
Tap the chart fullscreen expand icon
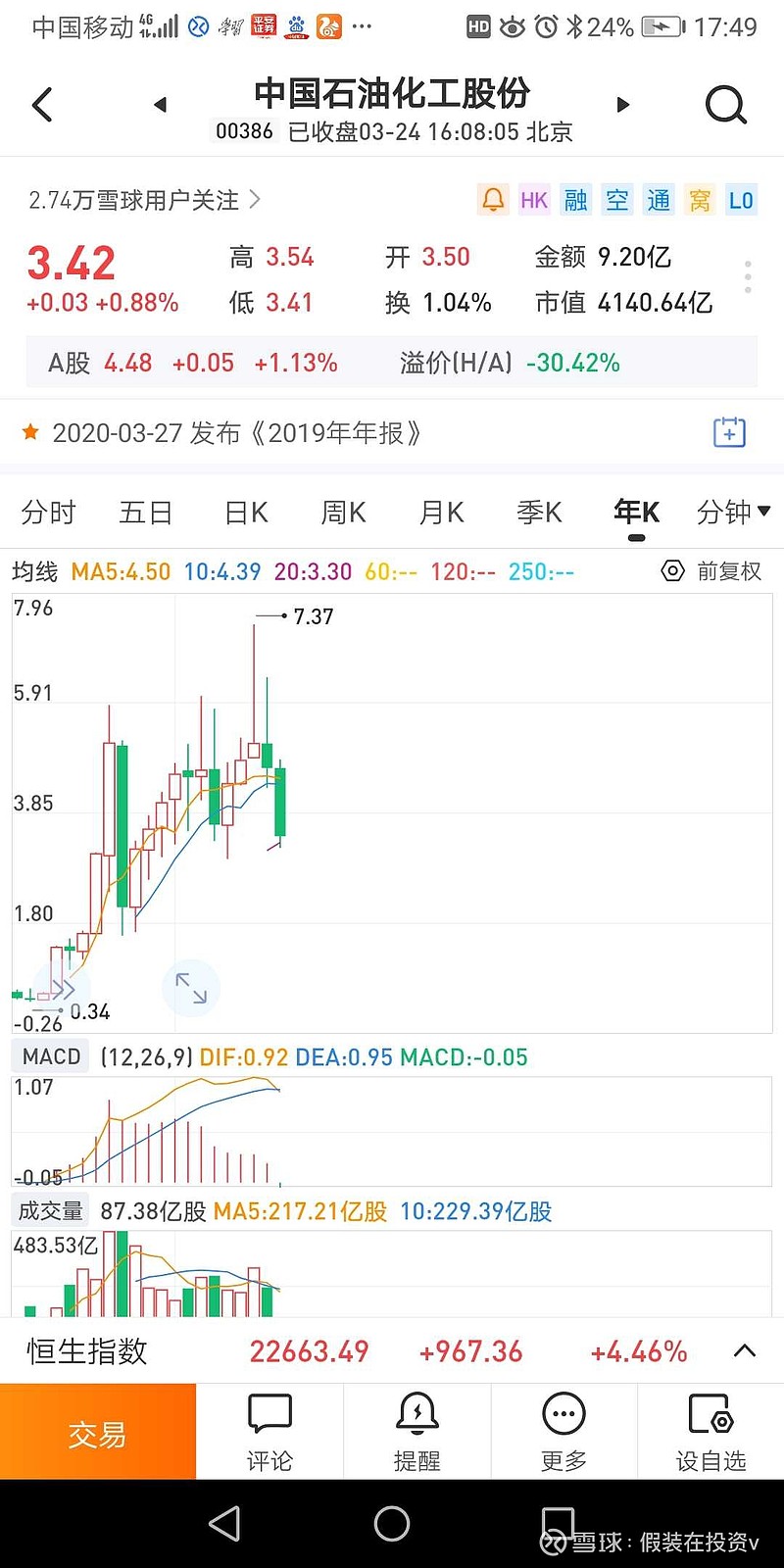click(x=192, y=990)
